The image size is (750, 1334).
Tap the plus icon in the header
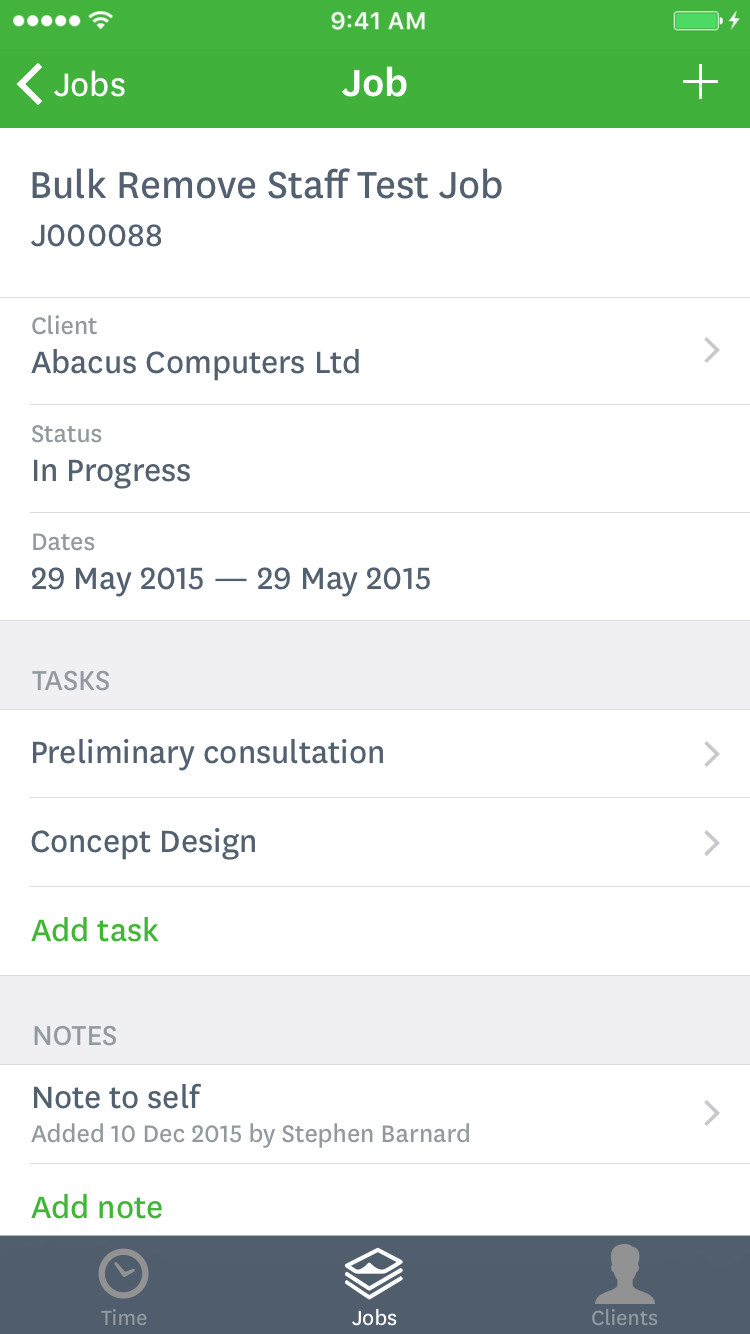point(700,83)
